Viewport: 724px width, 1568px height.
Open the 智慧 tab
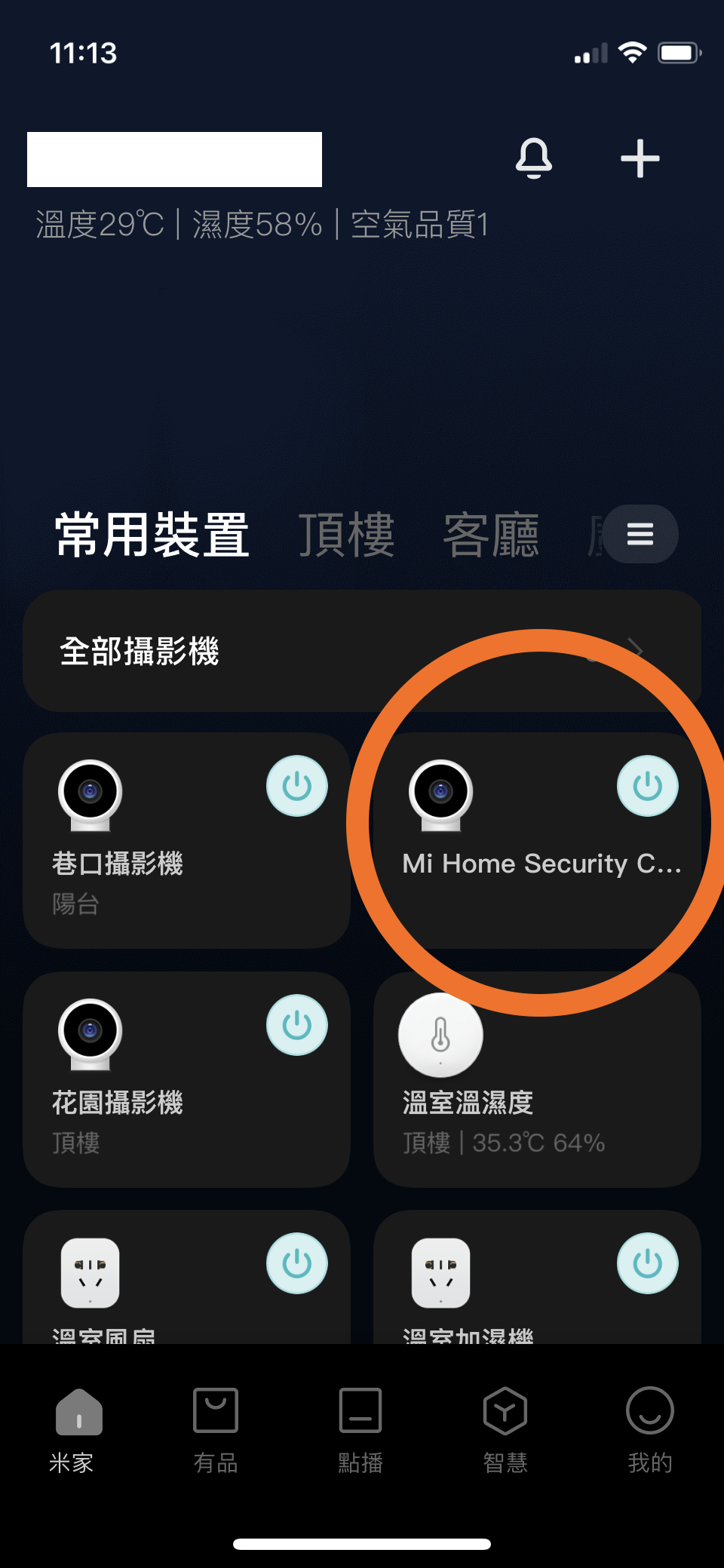(x=505, y=1429)
